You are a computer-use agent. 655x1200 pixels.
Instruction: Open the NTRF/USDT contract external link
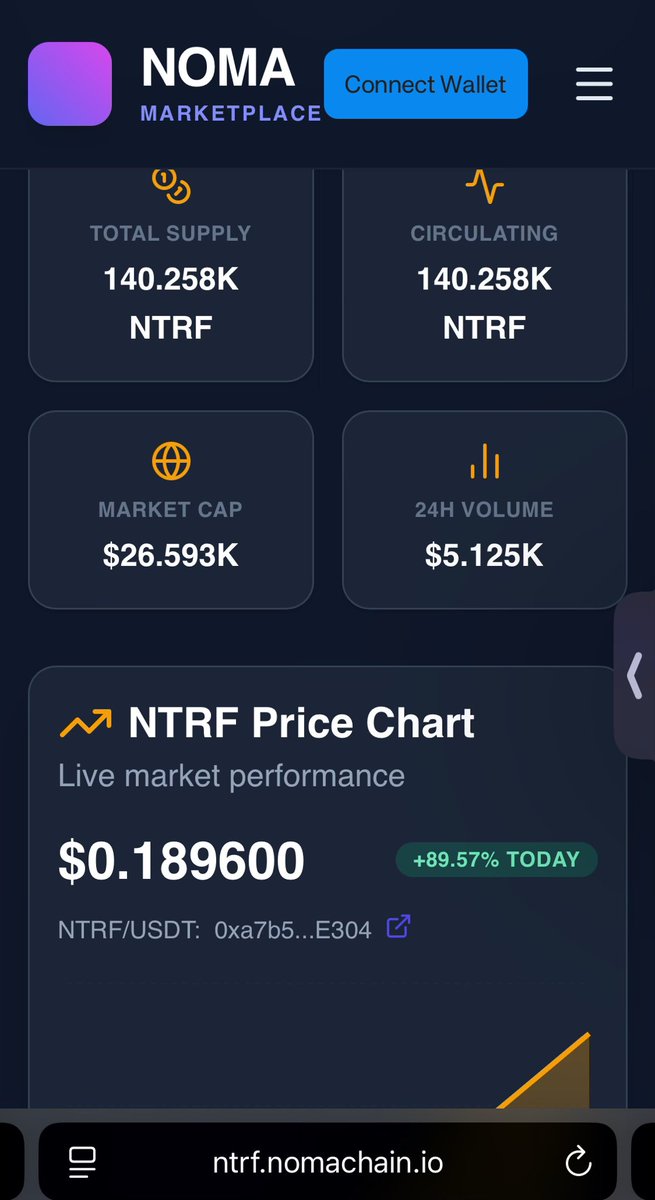coord(398,927)
